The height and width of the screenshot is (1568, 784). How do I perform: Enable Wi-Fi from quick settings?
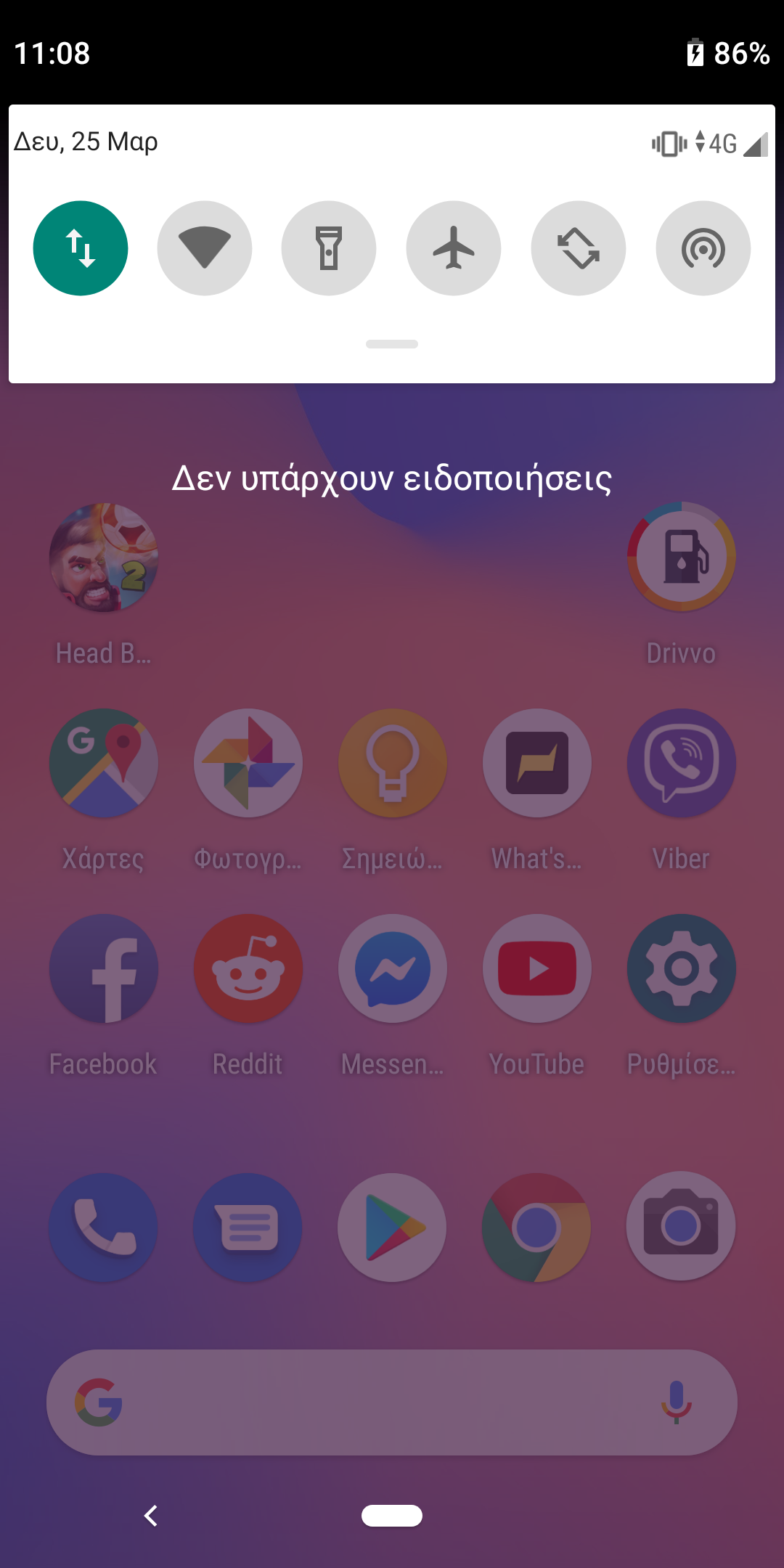[205, 248]
